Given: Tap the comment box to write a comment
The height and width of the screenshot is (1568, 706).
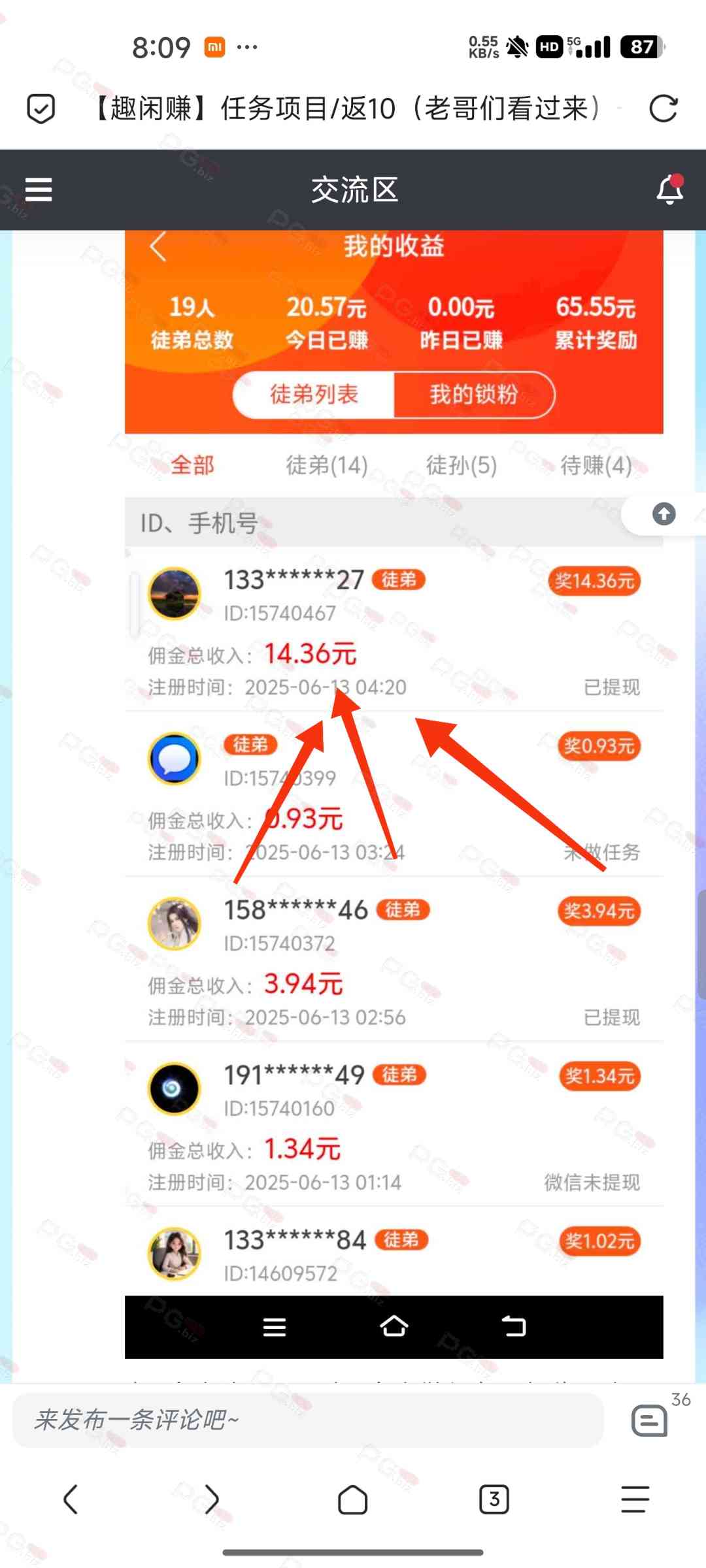Looking at the screenshot, I should click(307, 1420).
